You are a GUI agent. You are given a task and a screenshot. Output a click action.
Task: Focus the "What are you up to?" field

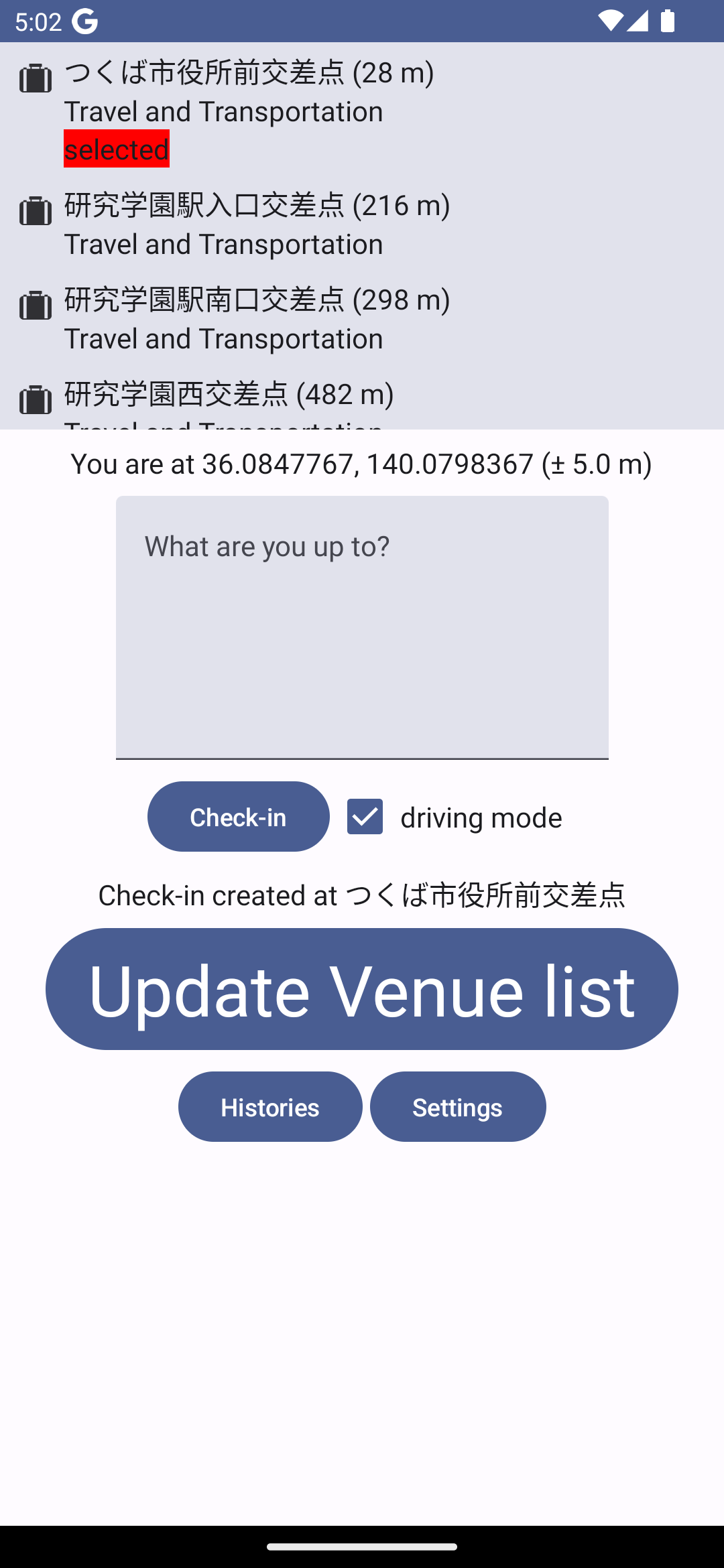(362, 627)
